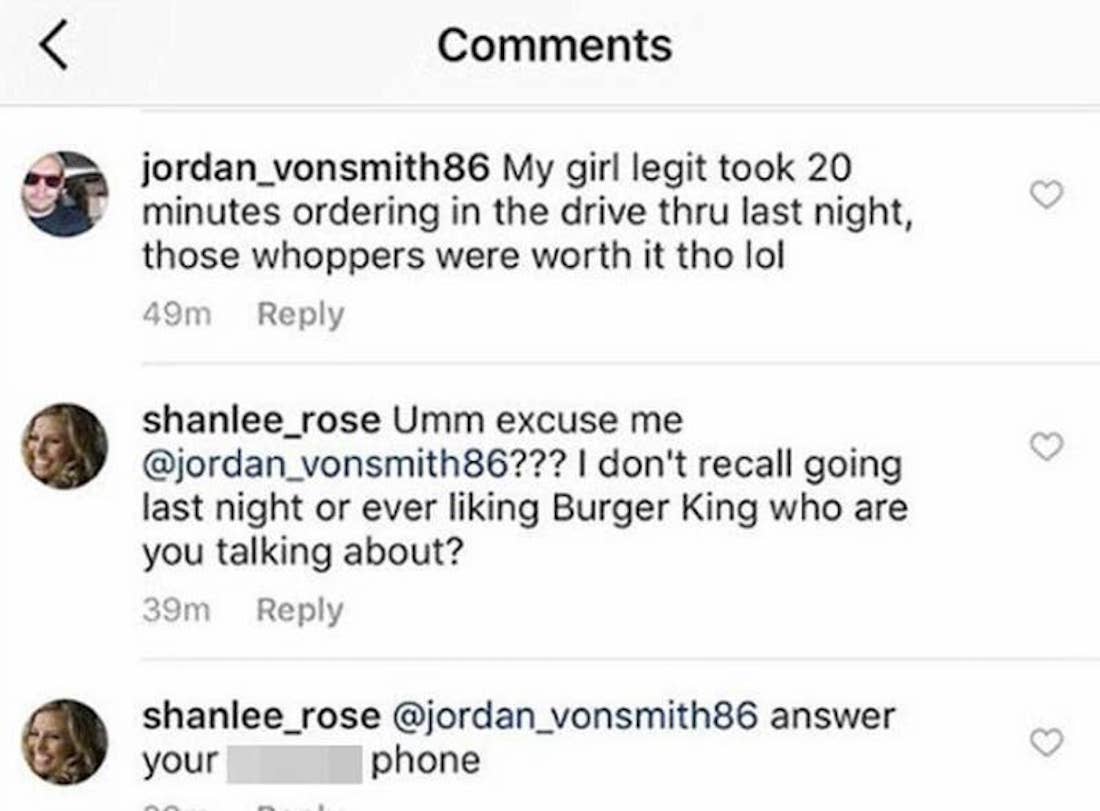The height and width of the screenshot is (811, 1100).
Task: Like jordan_vonsmith86's whoppers comment
Action: (x=1046, y=195)
